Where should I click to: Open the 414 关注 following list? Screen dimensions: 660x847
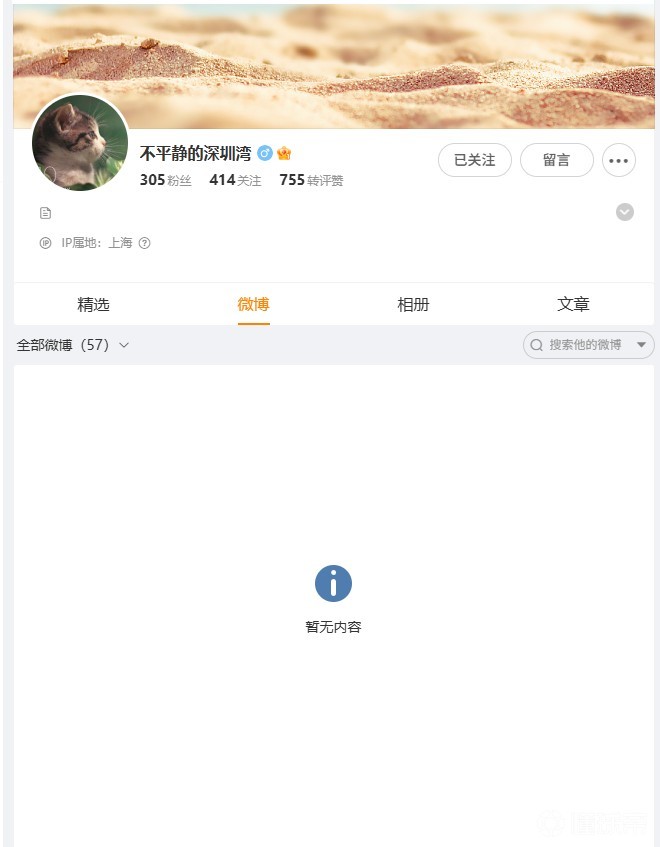235,180
